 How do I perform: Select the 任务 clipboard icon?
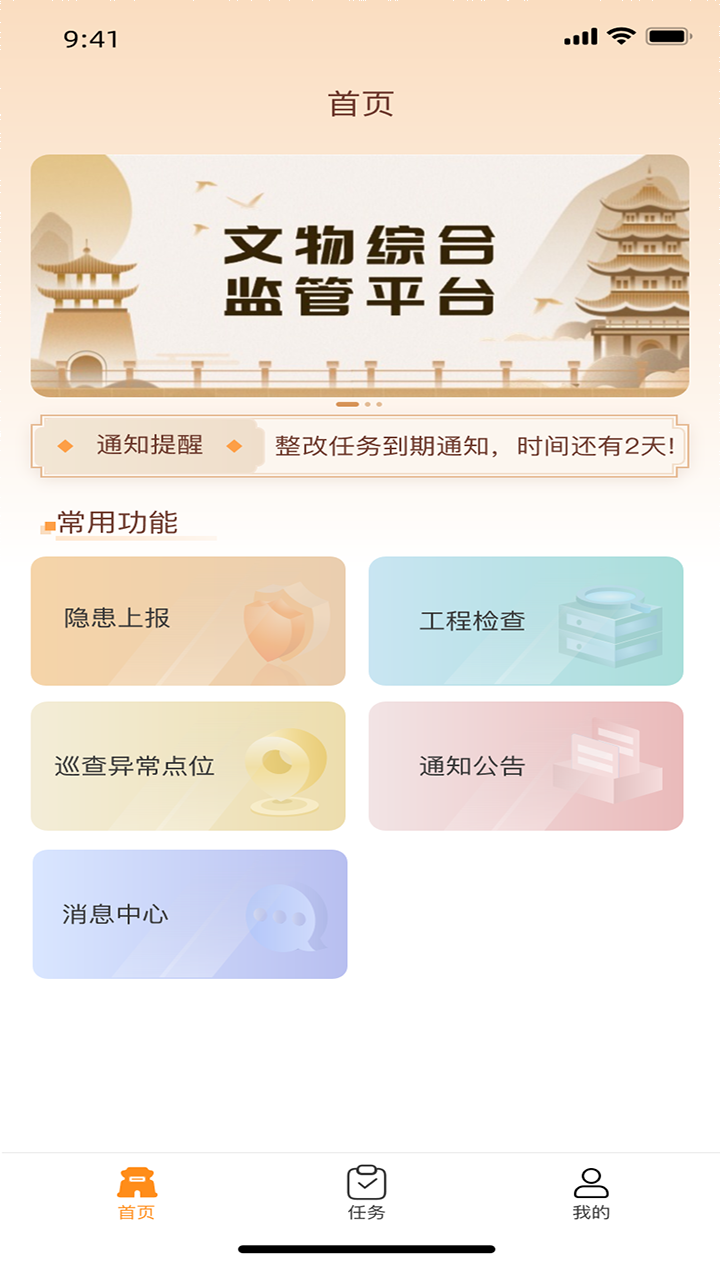365,1182
